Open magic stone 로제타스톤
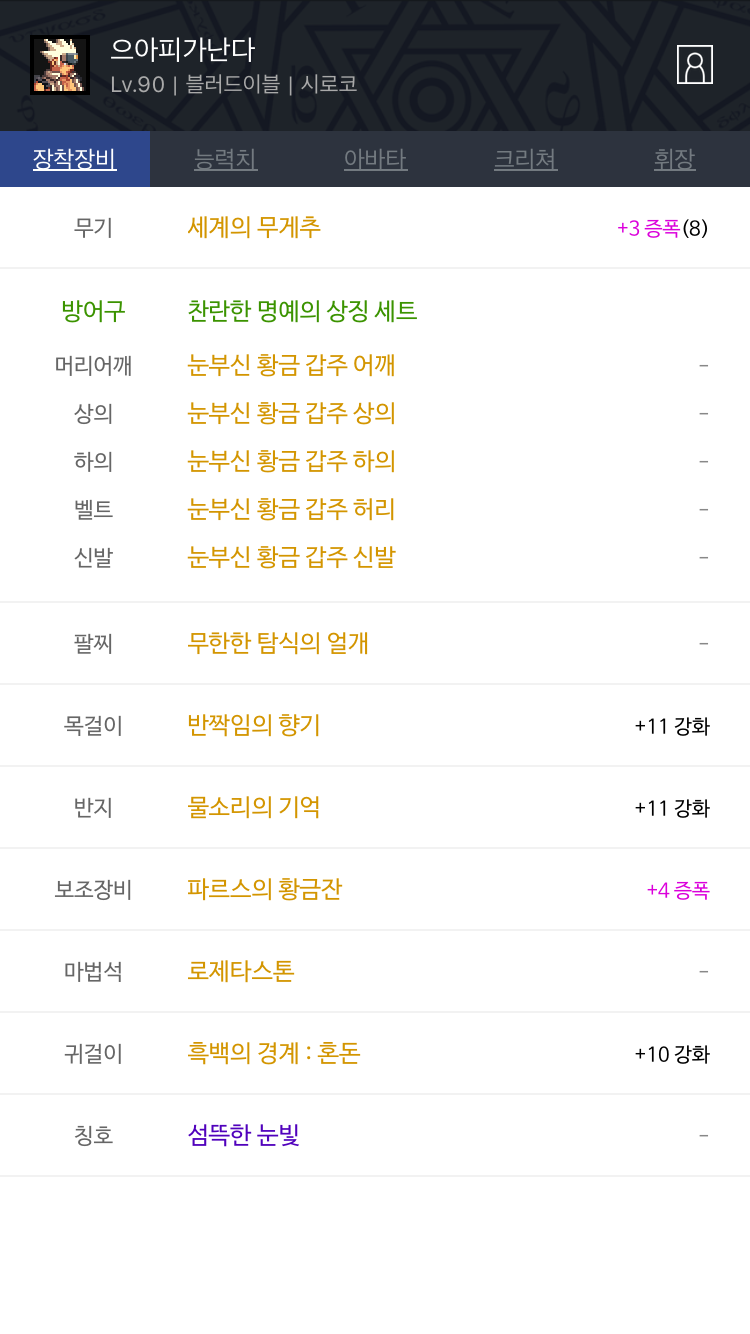750x1334 pixels. point(241,971)
